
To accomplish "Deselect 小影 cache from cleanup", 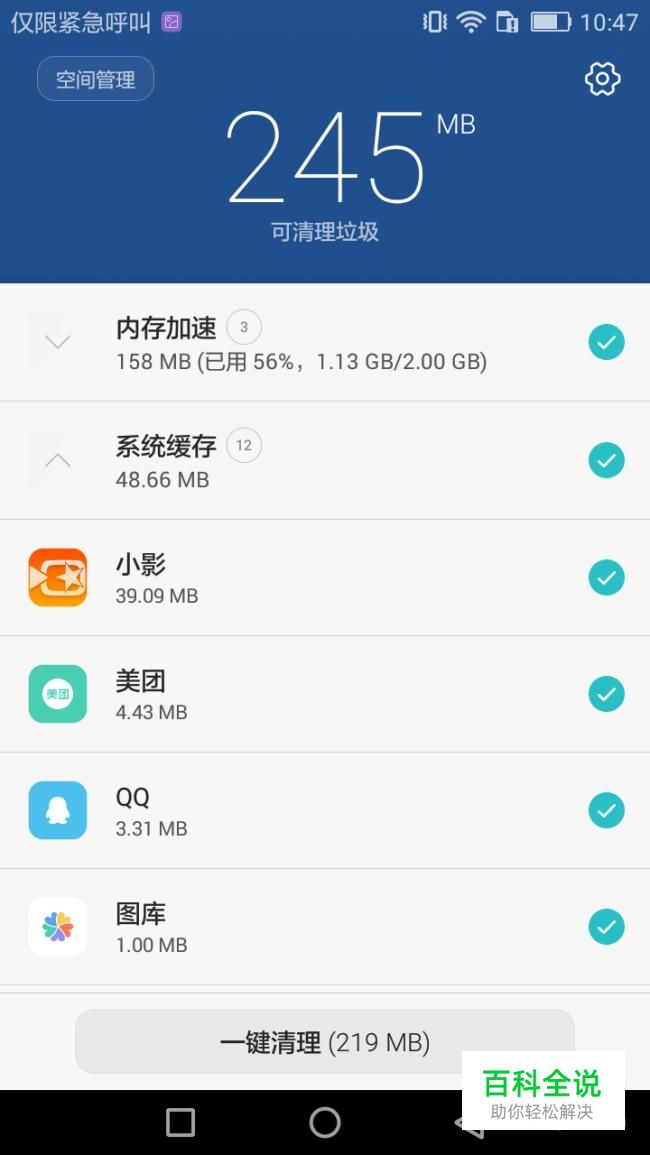I will [606, 578].
